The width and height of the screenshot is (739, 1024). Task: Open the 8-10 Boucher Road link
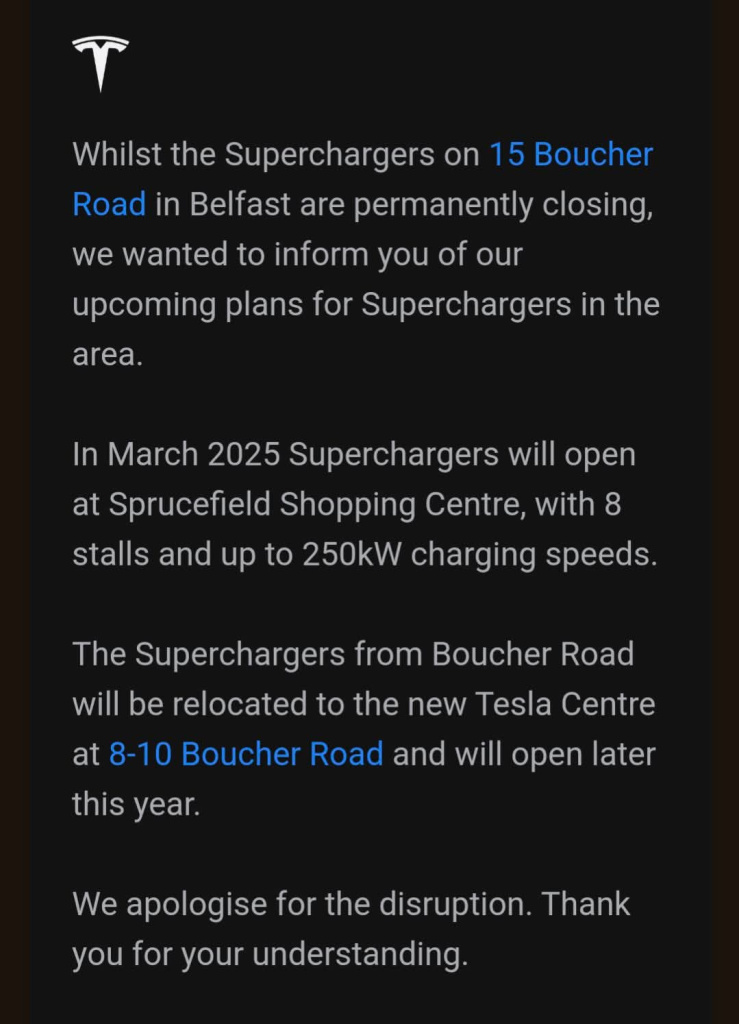(x=246, y=754)
